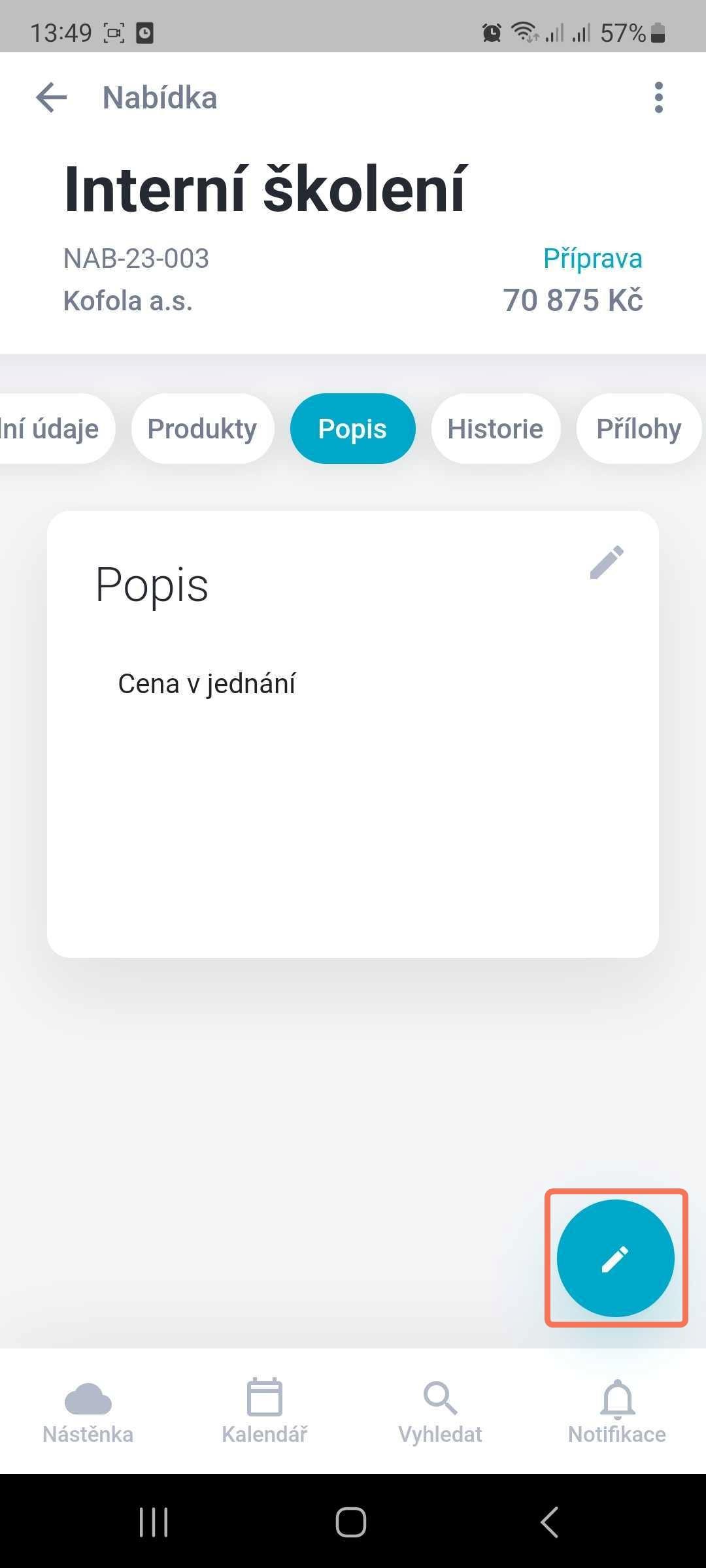Switch to the Produkty tab
The height and width of the screenshot is (1568, 706).
(x=203, y=429)
